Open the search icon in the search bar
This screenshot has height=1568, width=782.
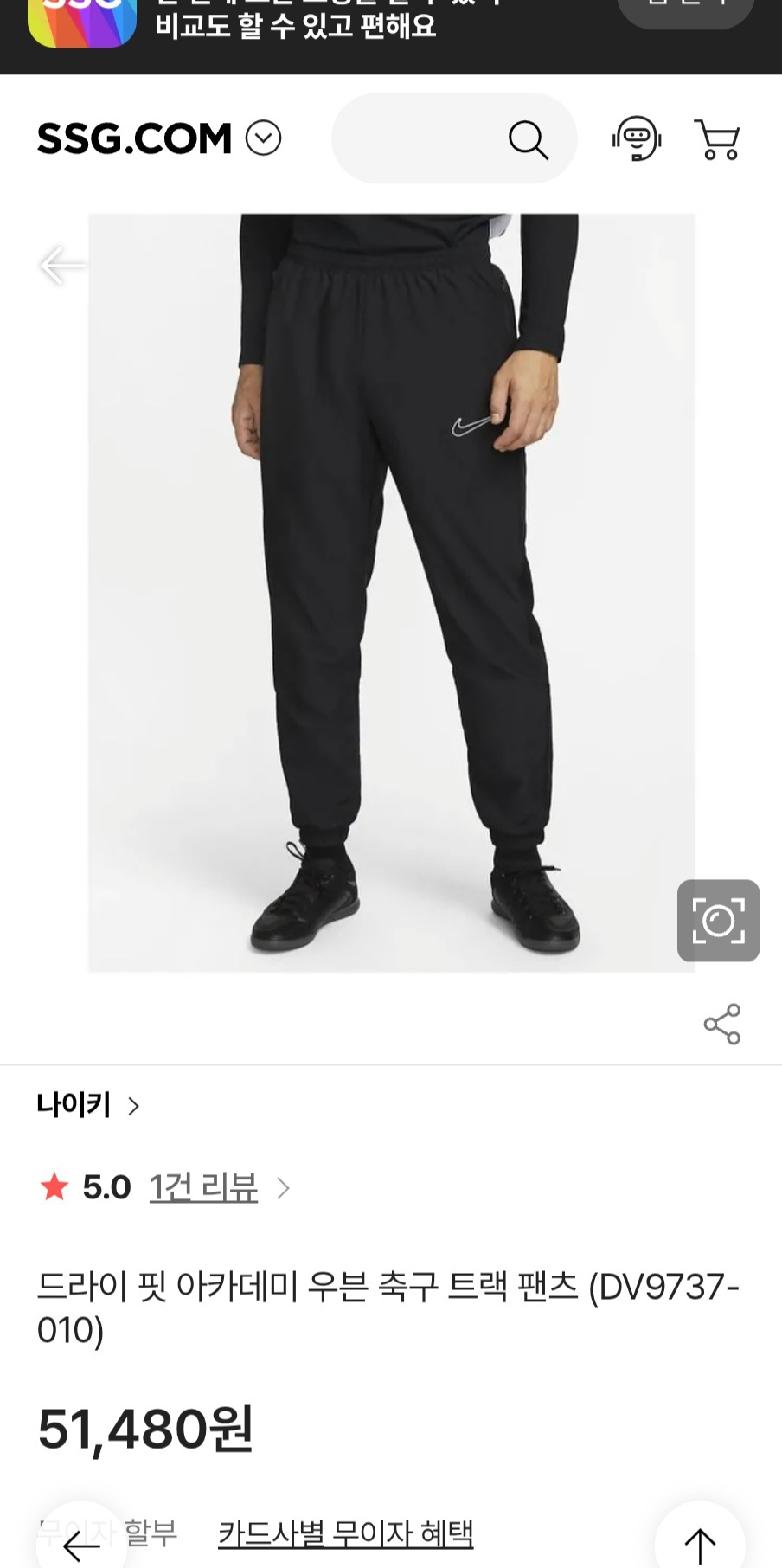pos(529,138)
